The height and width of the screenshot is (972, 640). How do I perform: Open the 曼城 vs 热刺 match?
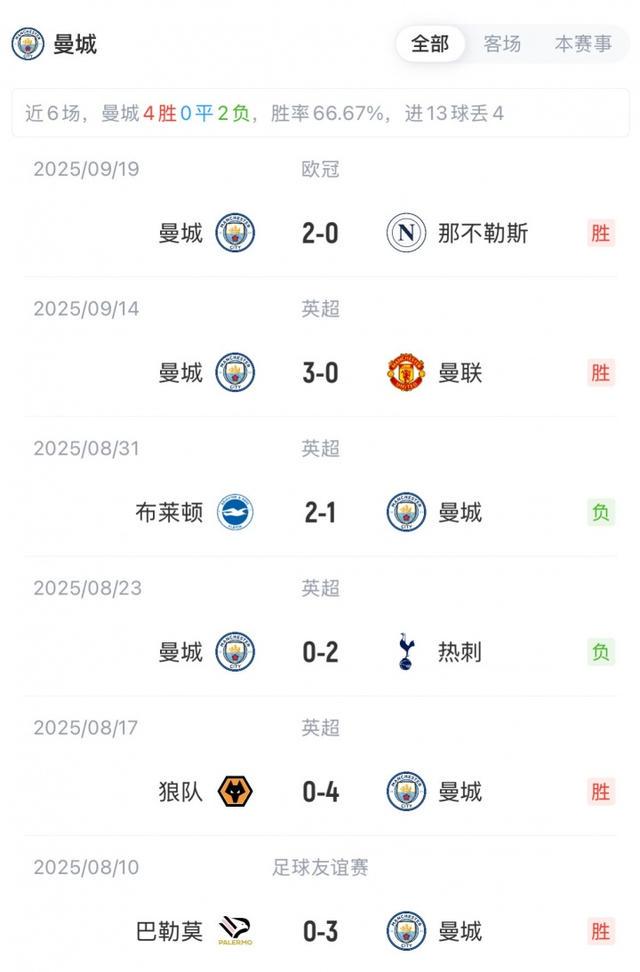click(320, 653)
